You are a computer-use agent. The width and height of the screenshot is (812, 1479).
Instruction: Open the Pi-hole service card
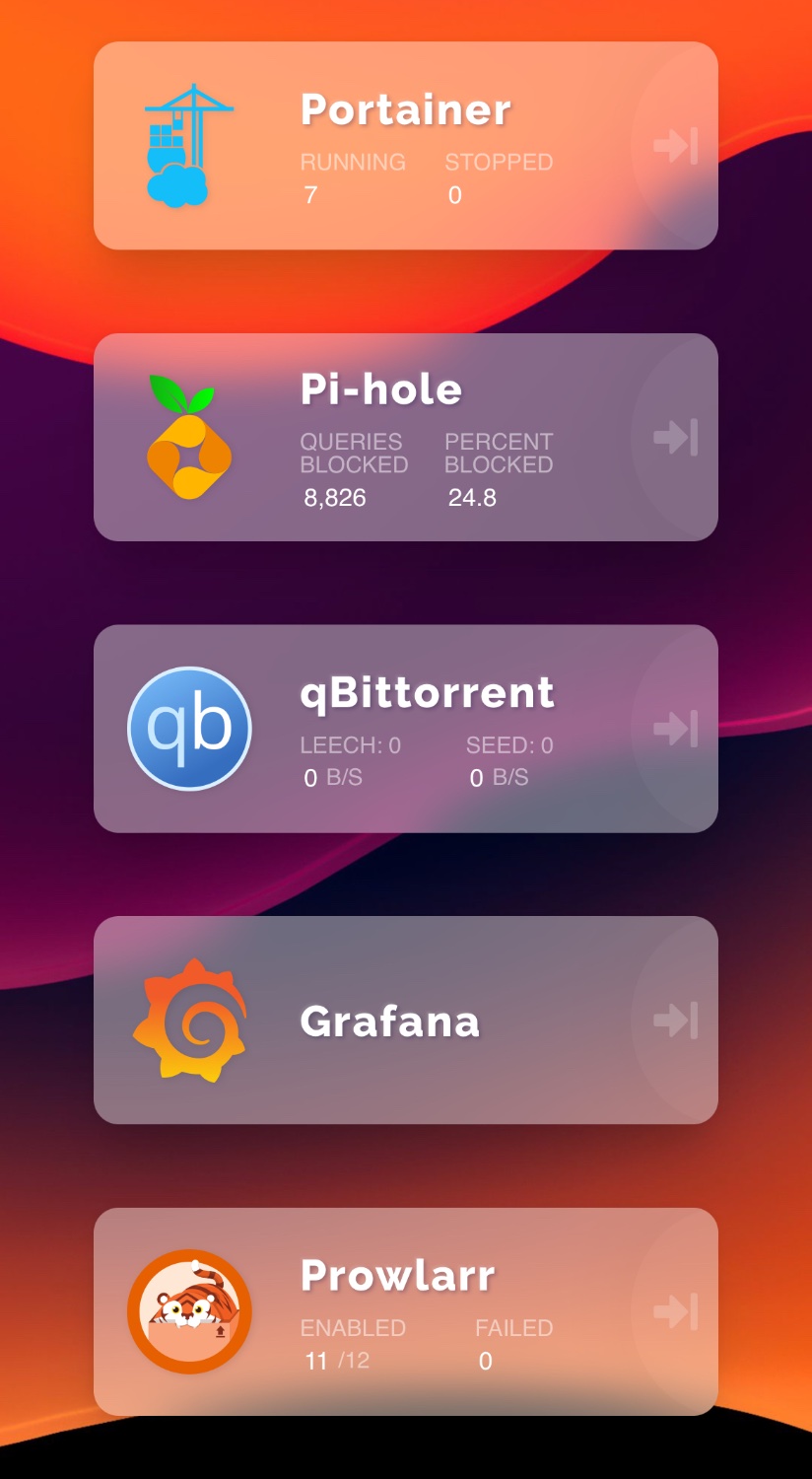point(405,437)
